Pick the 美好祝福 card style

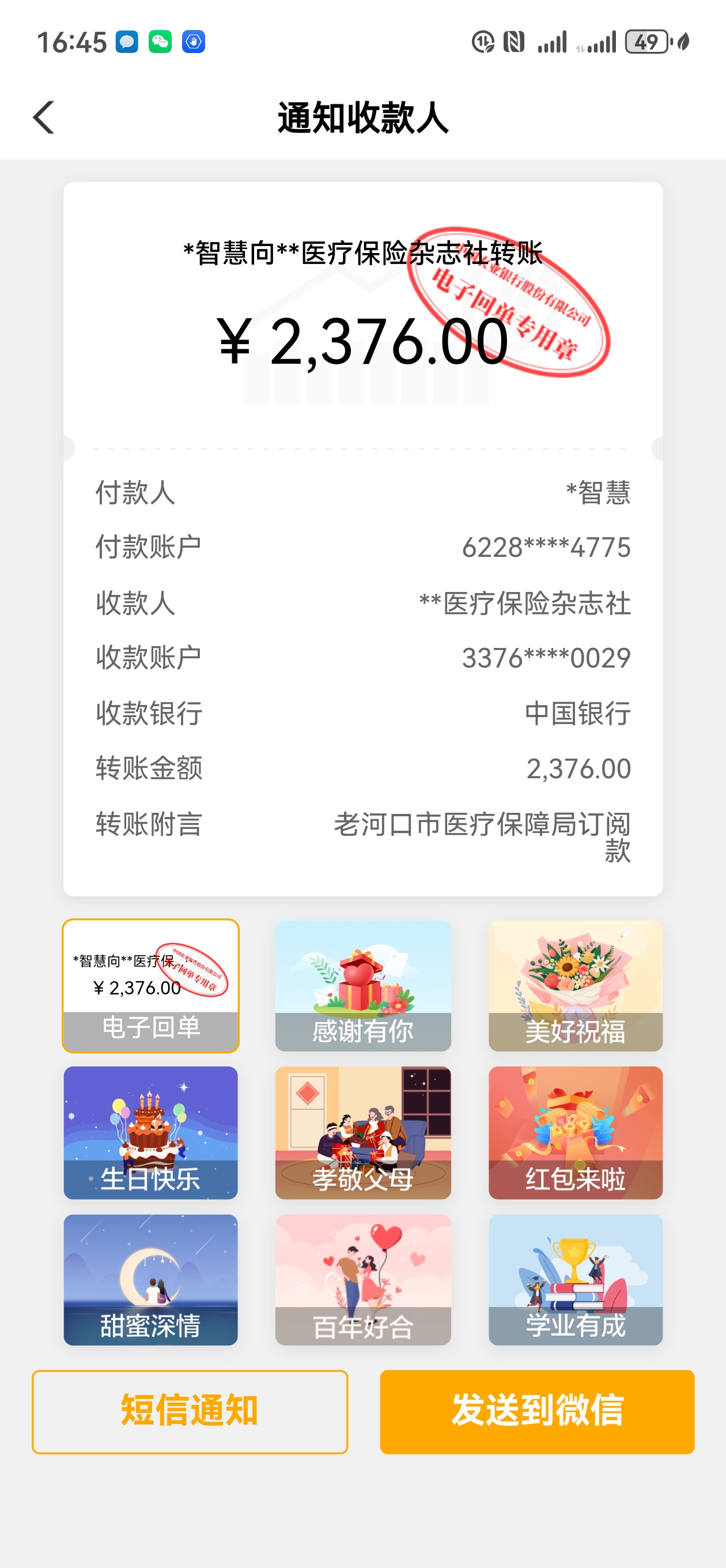pos(575,986)
